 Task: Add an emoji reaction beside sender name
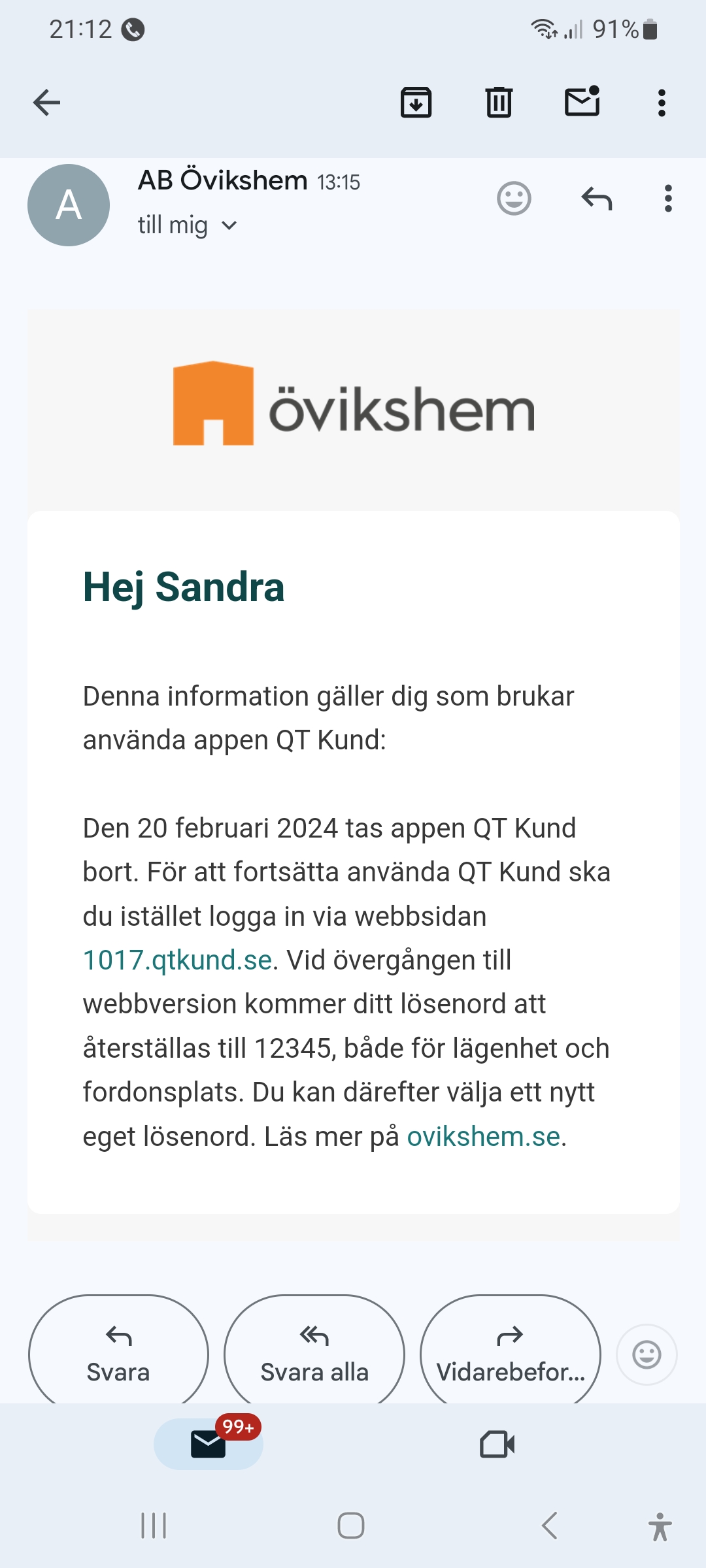[514, 198]
